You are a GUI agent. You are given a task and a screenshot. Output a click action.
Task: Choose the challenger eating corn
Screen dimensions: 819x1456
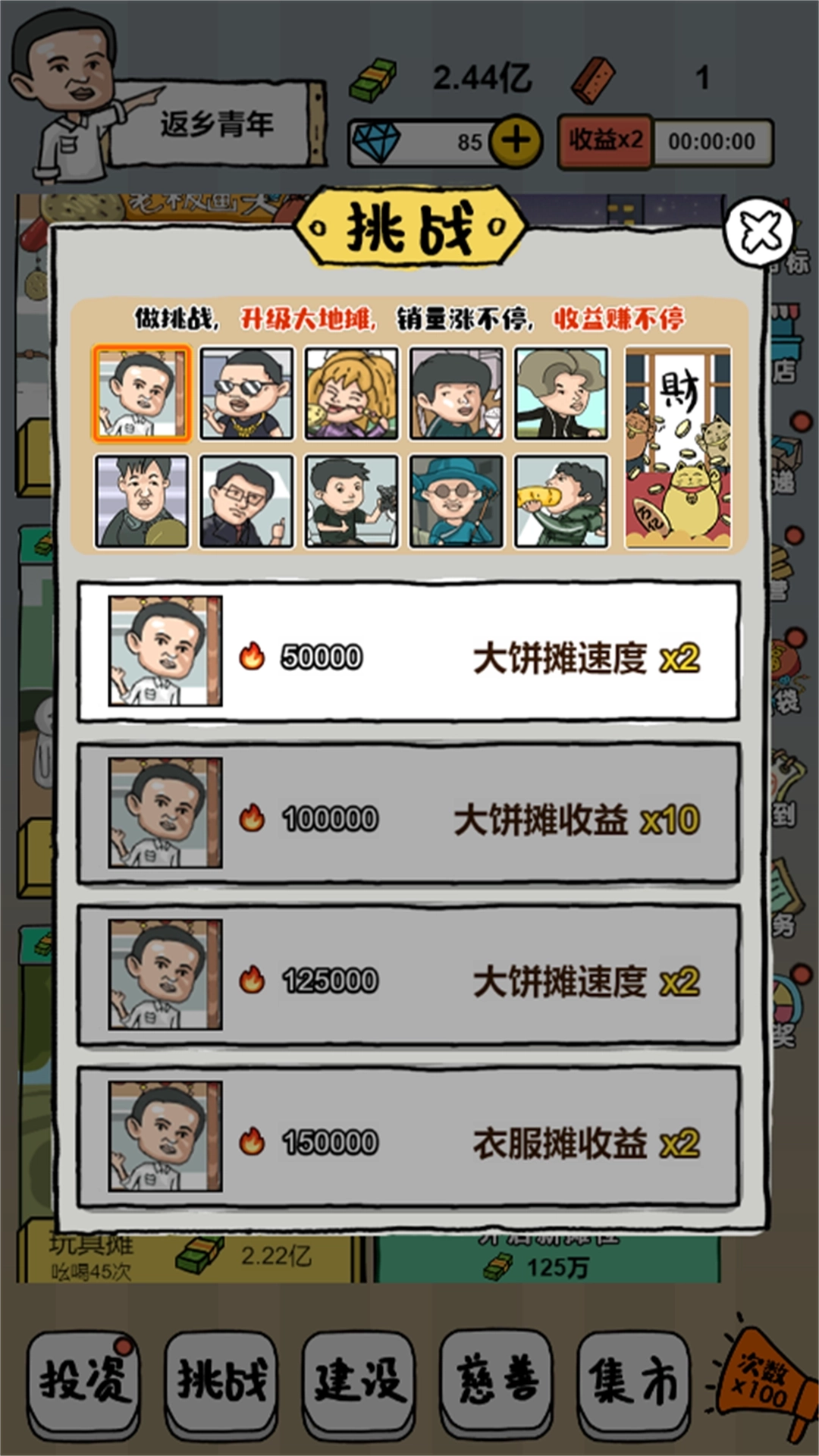pyautogui.click(x=561, y=501)
